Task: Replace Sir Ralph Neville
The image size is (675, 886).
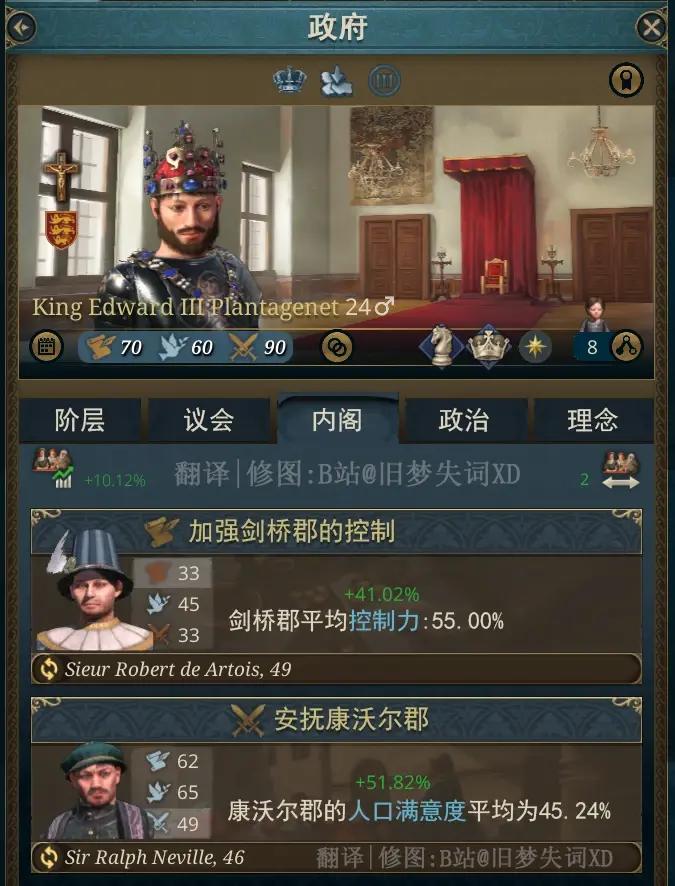Action: click(47, 857)
